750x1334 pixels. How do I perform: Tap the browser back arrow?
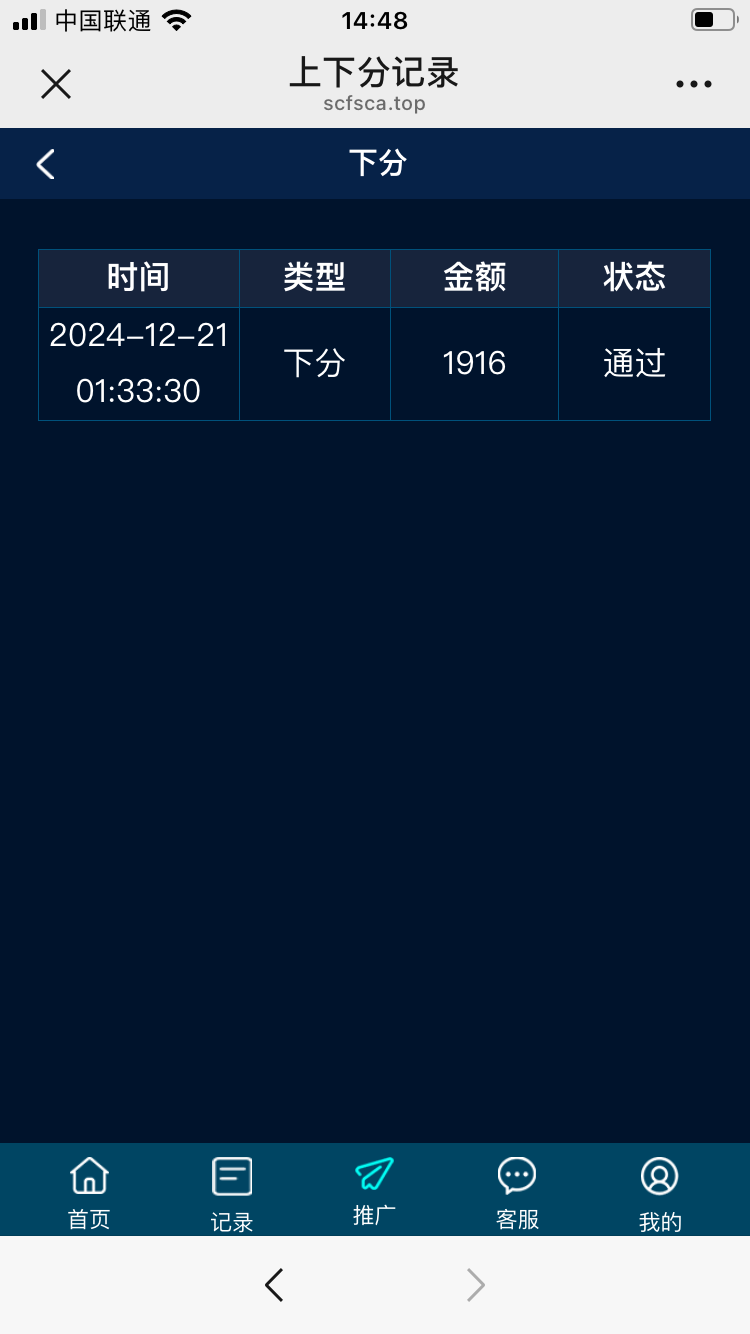point(274,1285)
